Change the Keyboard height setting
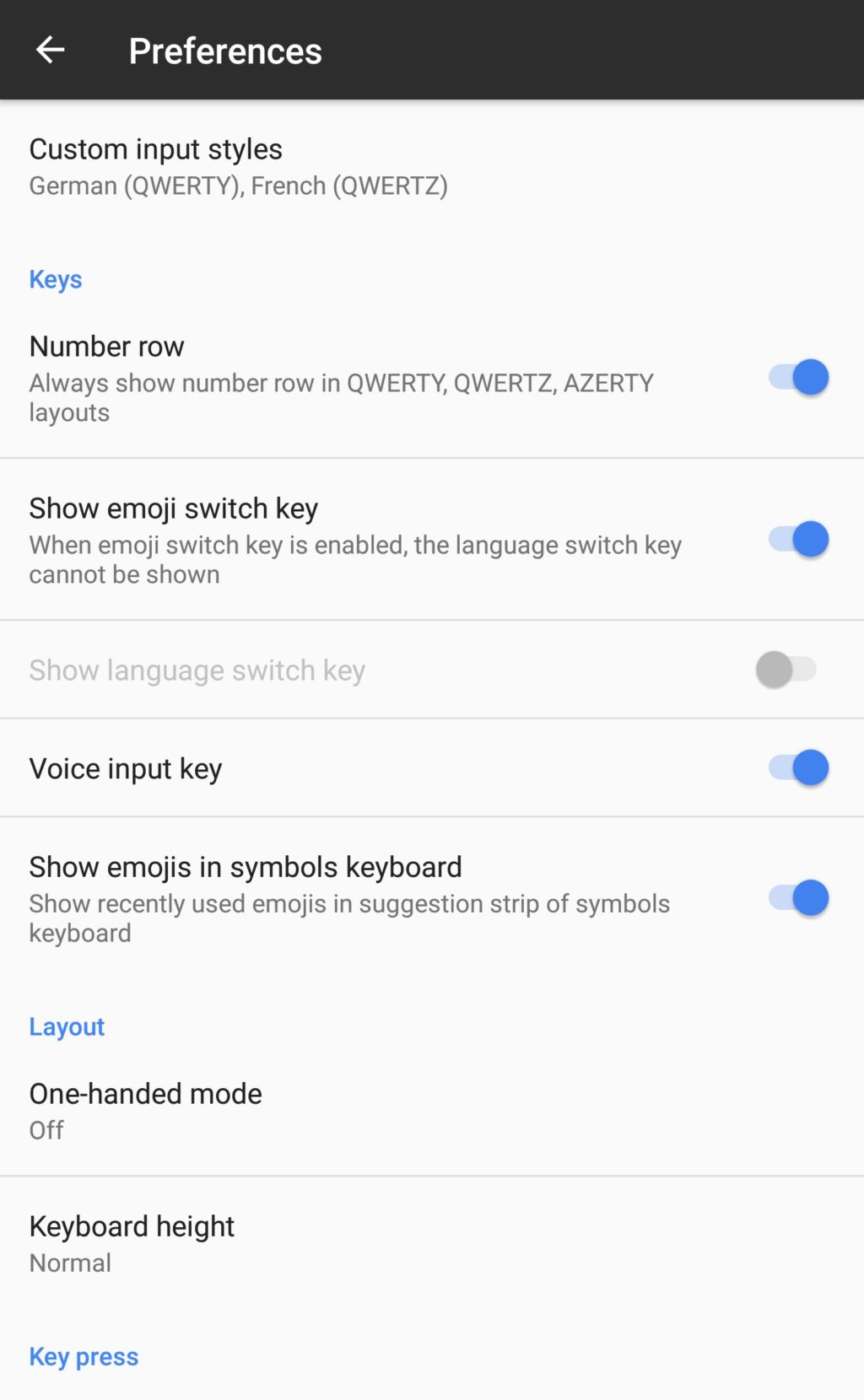This screenshot has width=864, height=1400. point(132,1242)
